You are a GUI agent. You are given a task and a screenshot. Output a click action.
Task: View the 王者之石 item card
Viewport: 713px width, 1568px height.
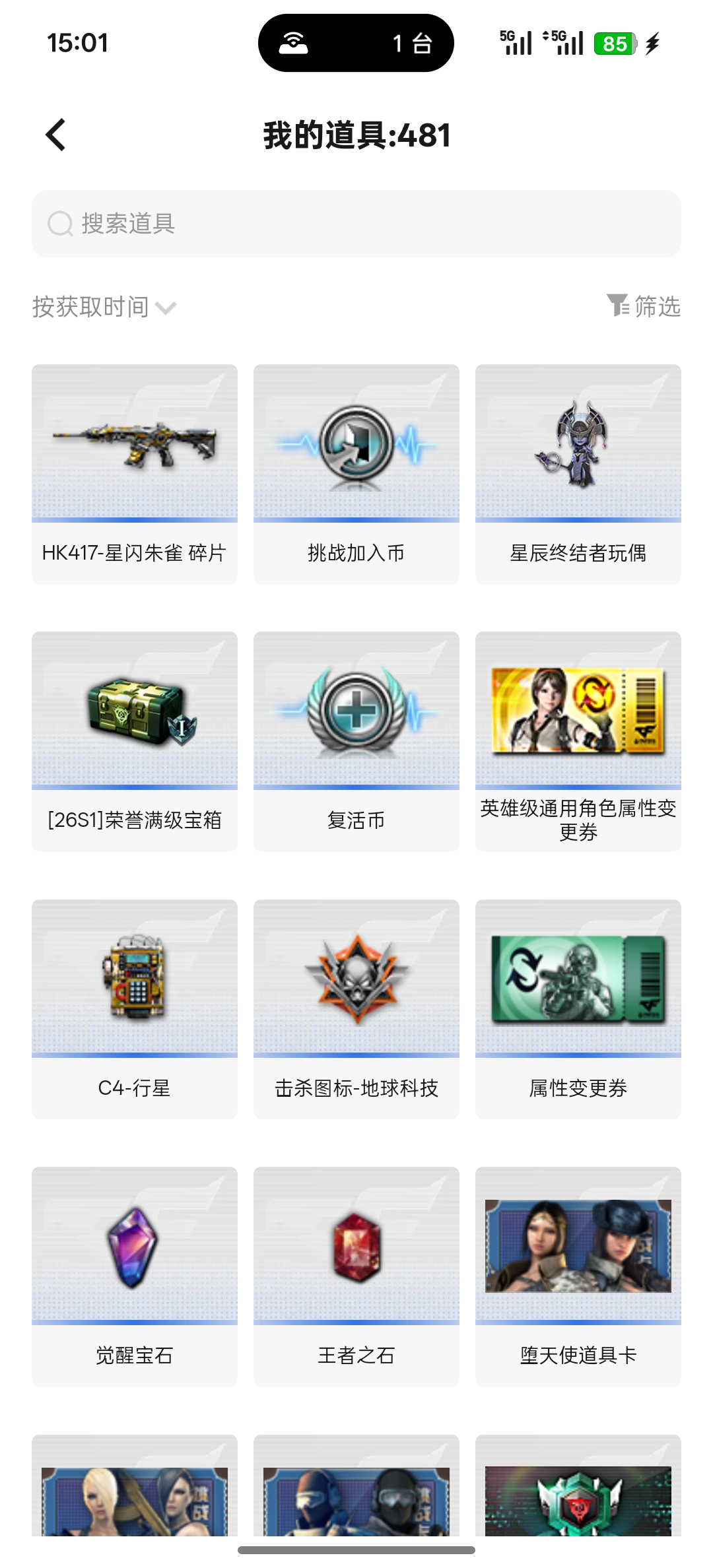pos(356,1276)
